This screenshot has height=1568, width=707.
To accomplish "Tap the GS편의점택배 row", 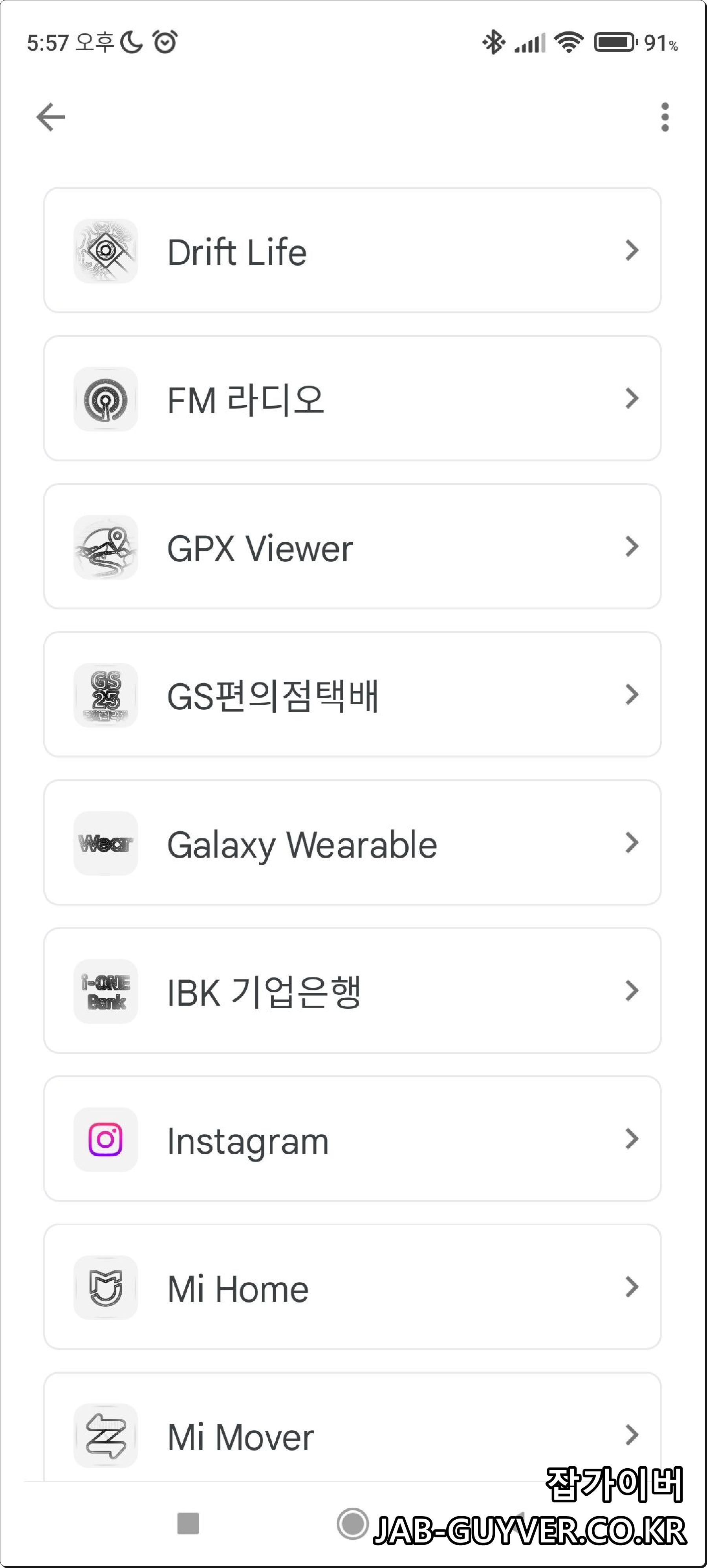I will click(x=352, y=695).
